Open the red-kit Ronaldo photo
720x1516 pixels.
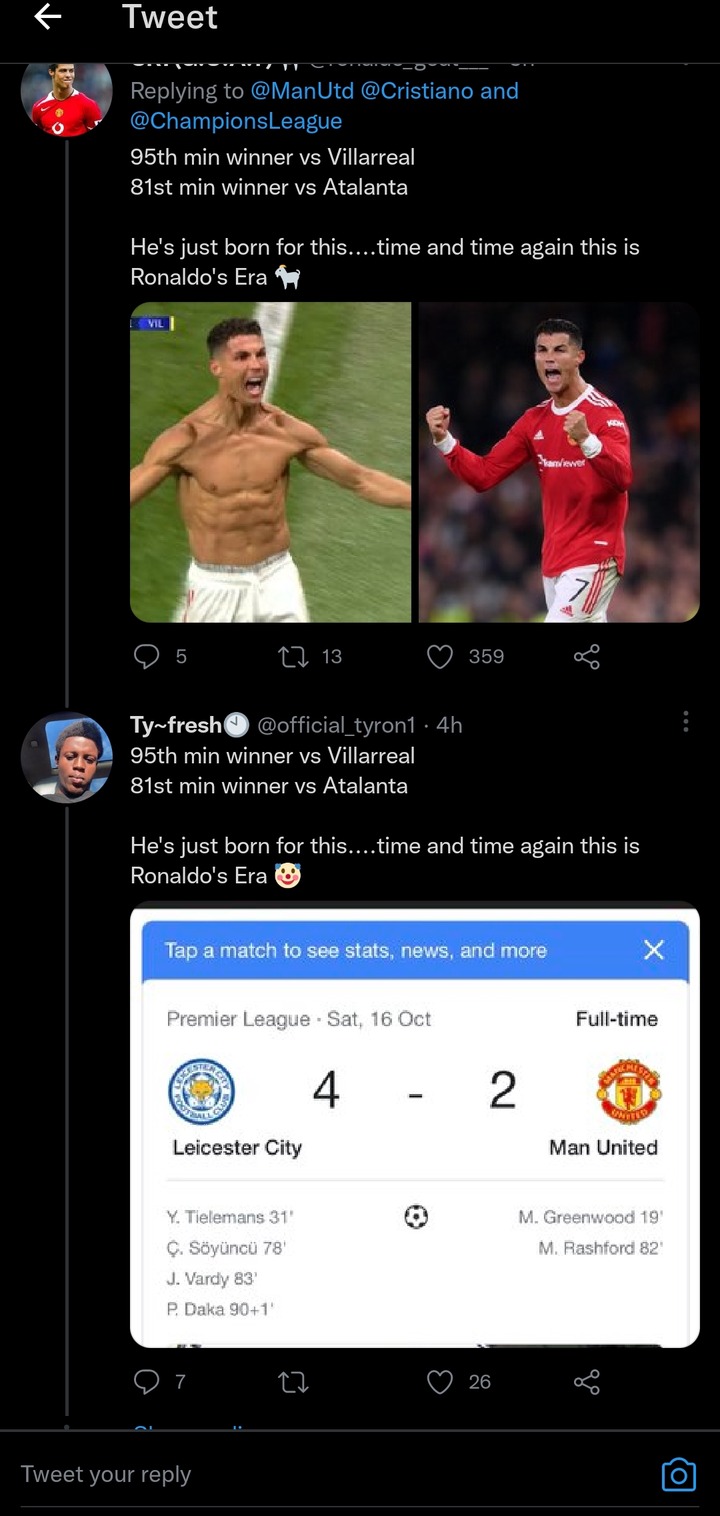point(559,462)
